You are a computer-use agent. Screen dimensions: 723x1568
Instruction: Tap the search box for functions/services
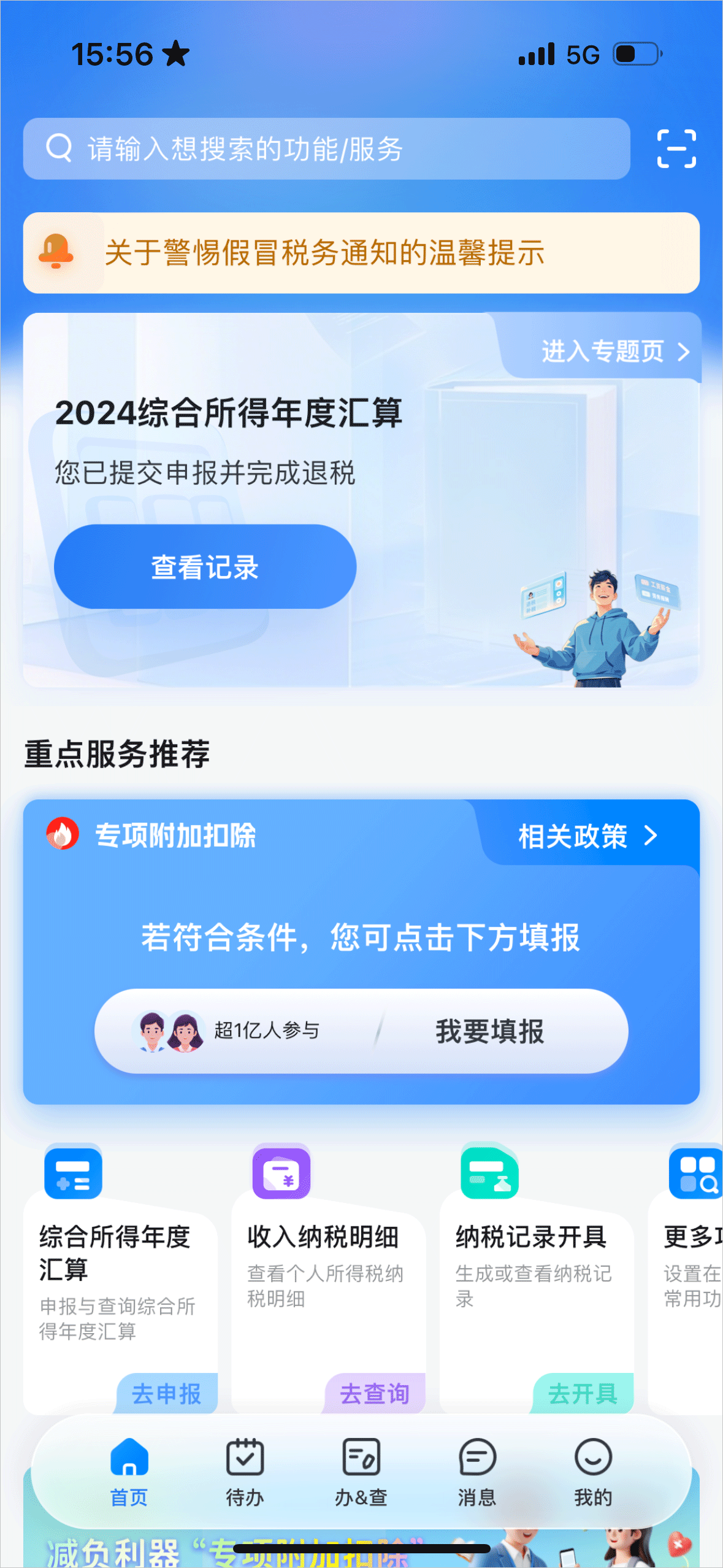click(x=326, y=148)
